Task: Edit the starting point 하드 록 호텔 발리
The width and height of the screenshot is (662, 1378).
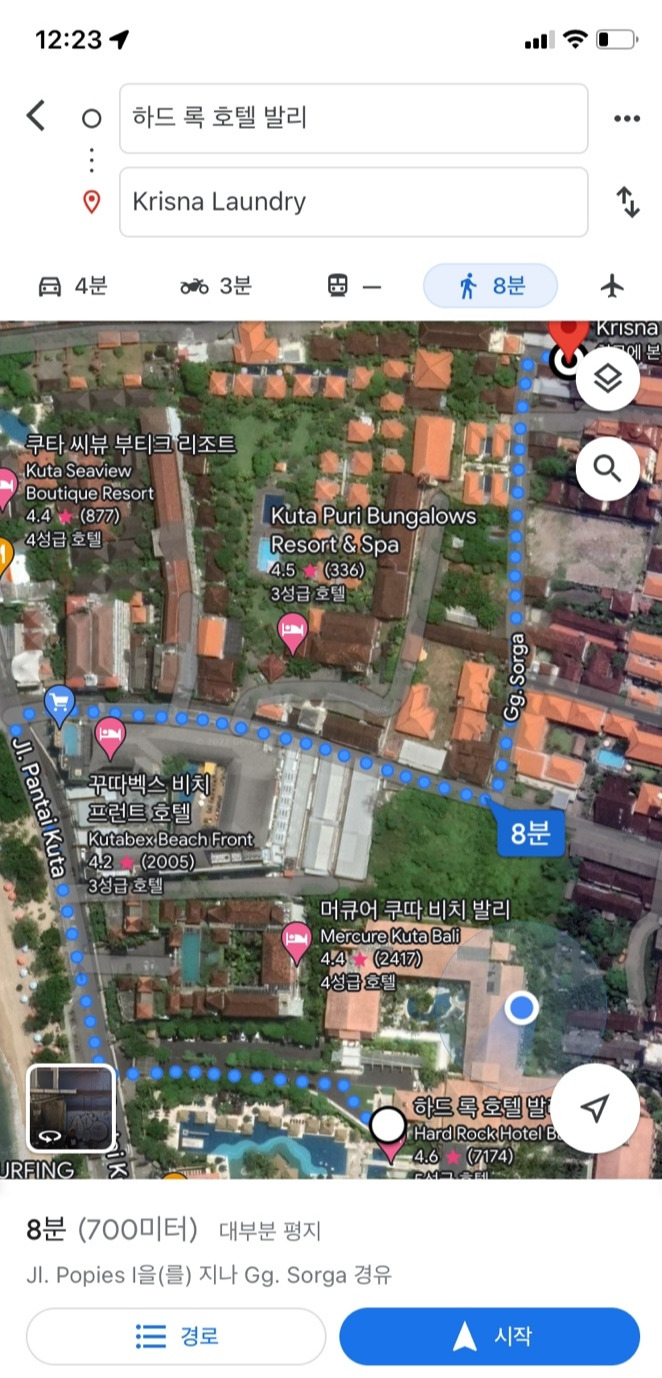Action: point(353,118)
